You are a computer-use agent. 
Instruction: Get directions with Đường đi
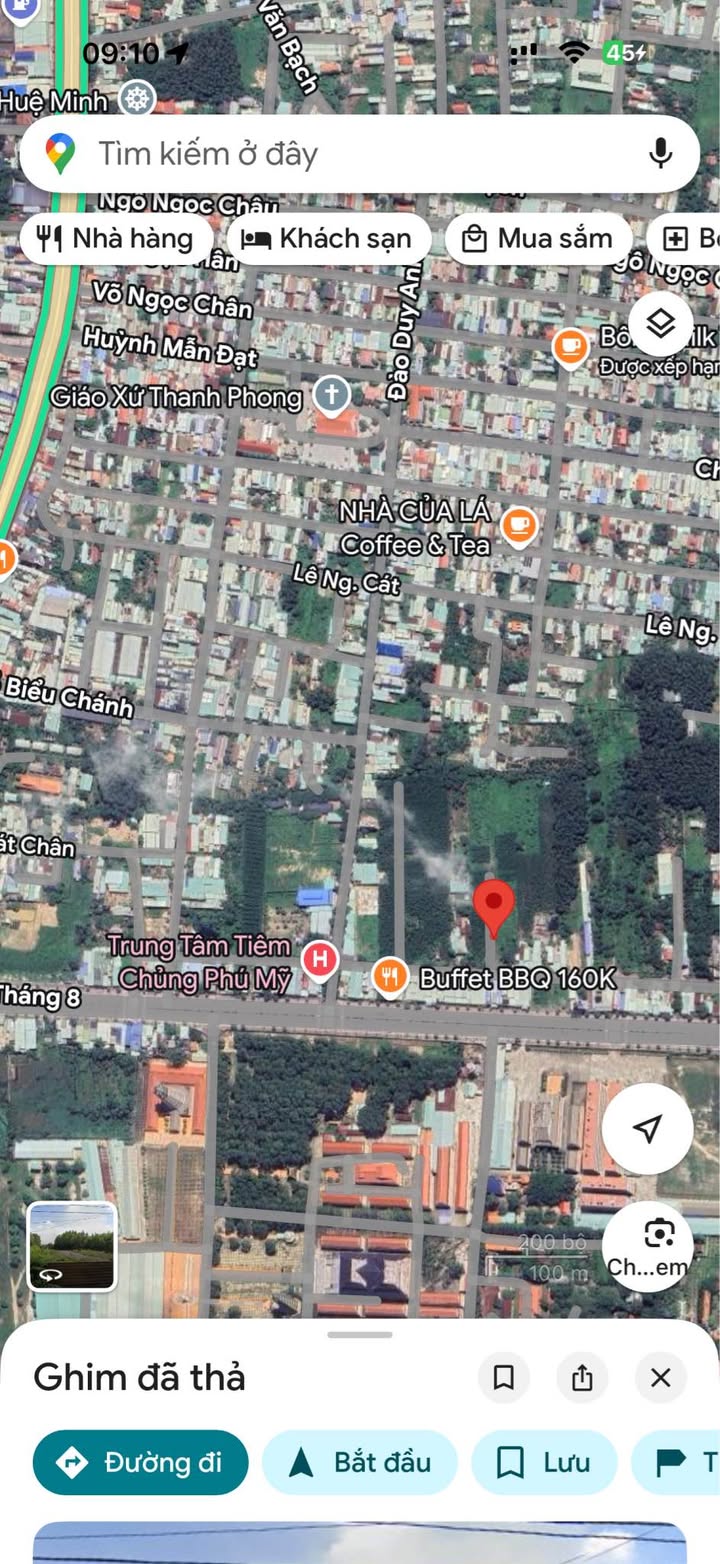click(140, 1462)
